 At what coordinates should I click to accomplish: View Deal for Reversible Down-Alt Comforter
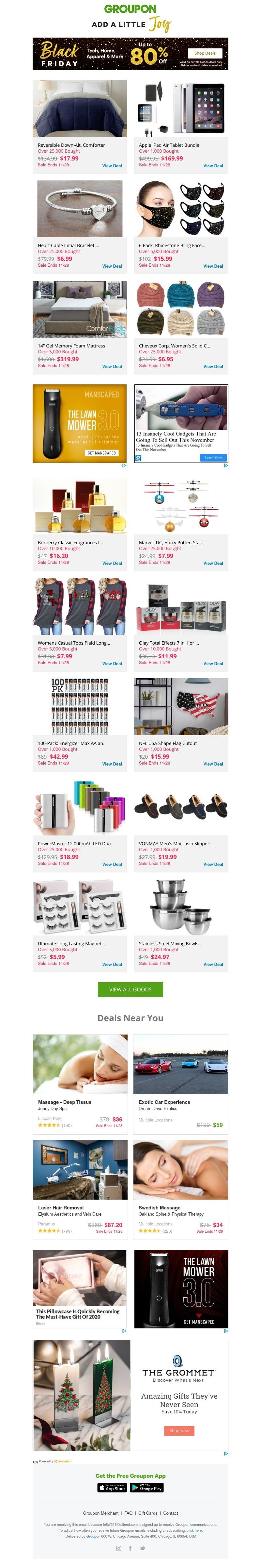tap(112, 166)
